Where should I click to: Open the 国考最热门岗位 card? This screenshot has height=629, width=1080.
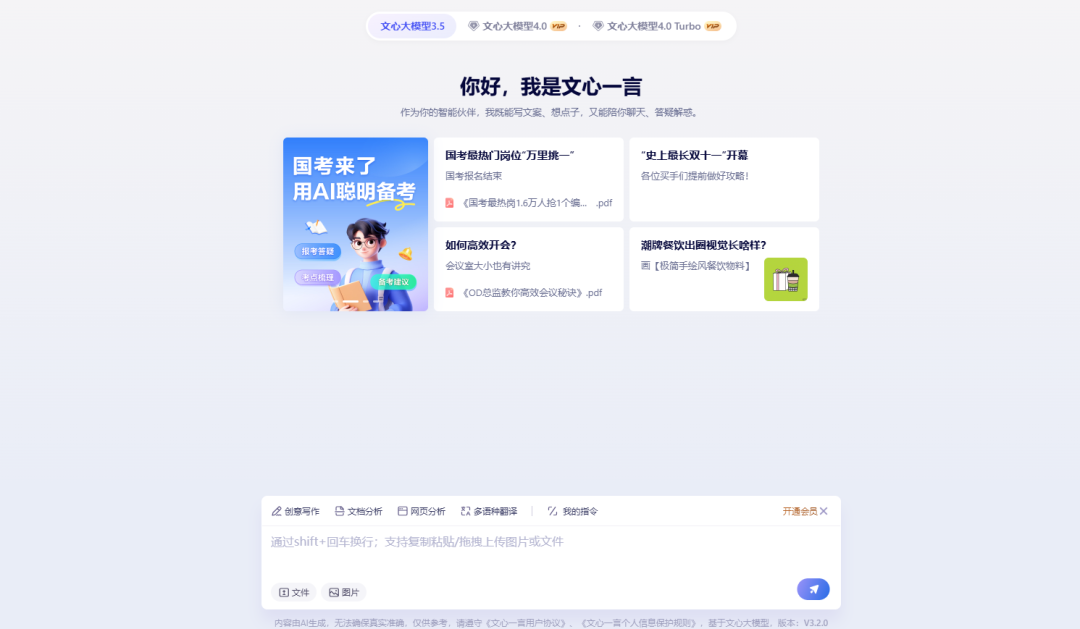point(528,179)
